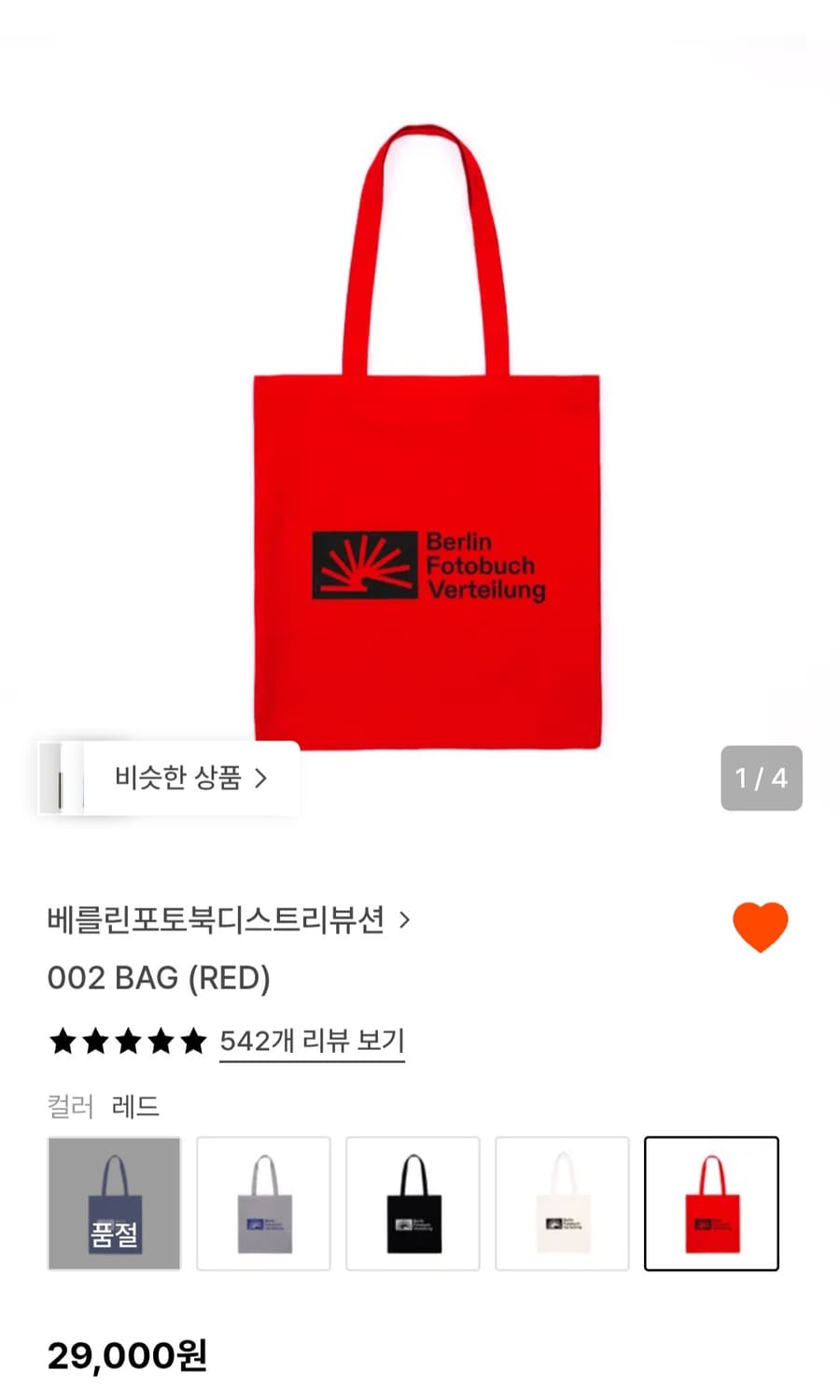Click the first rating star

pyautogui.click(x=62, y=1041)
